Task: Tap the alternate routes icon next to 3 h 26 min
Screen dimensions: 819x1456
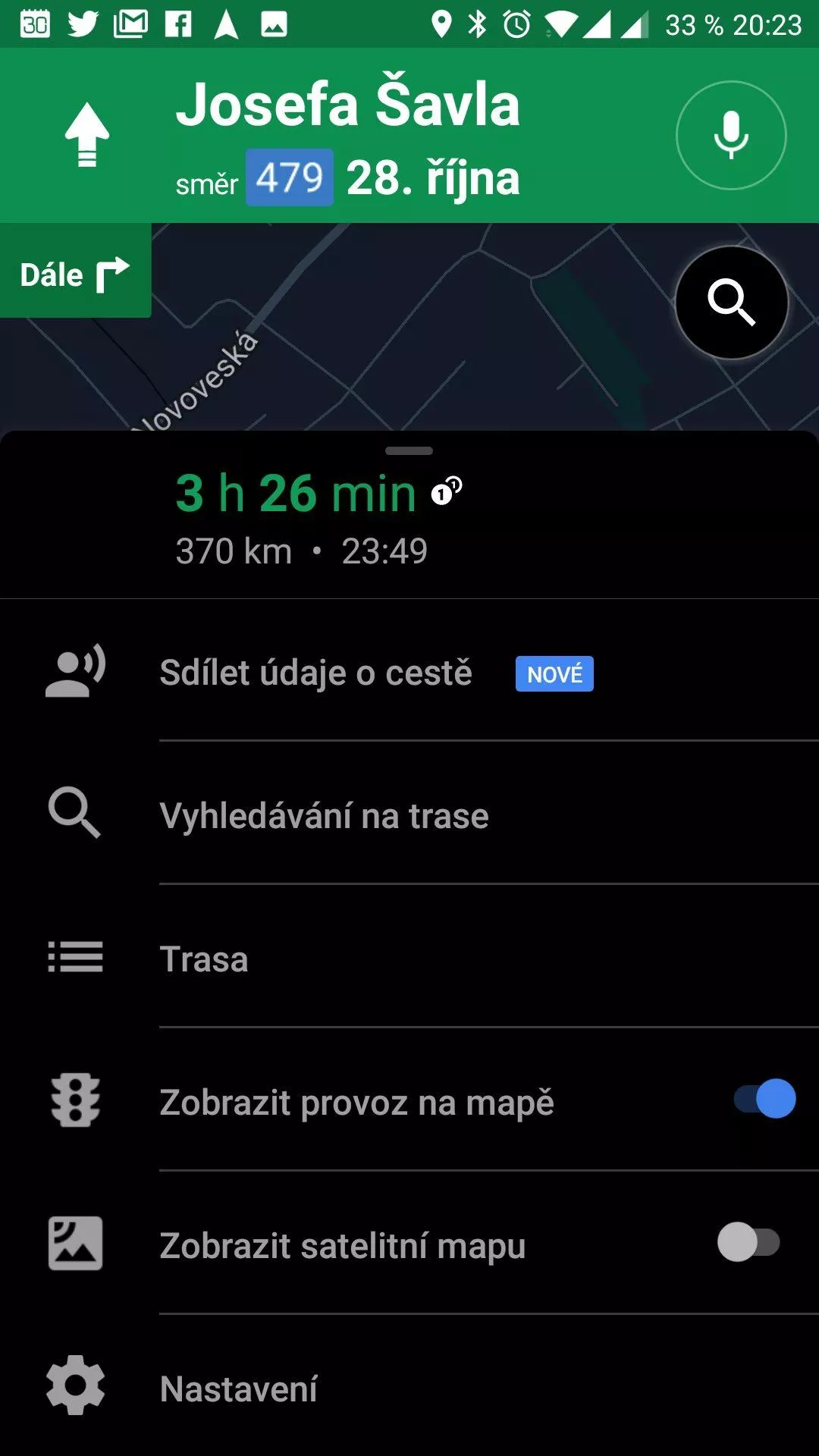Action: tap(447, 491)
